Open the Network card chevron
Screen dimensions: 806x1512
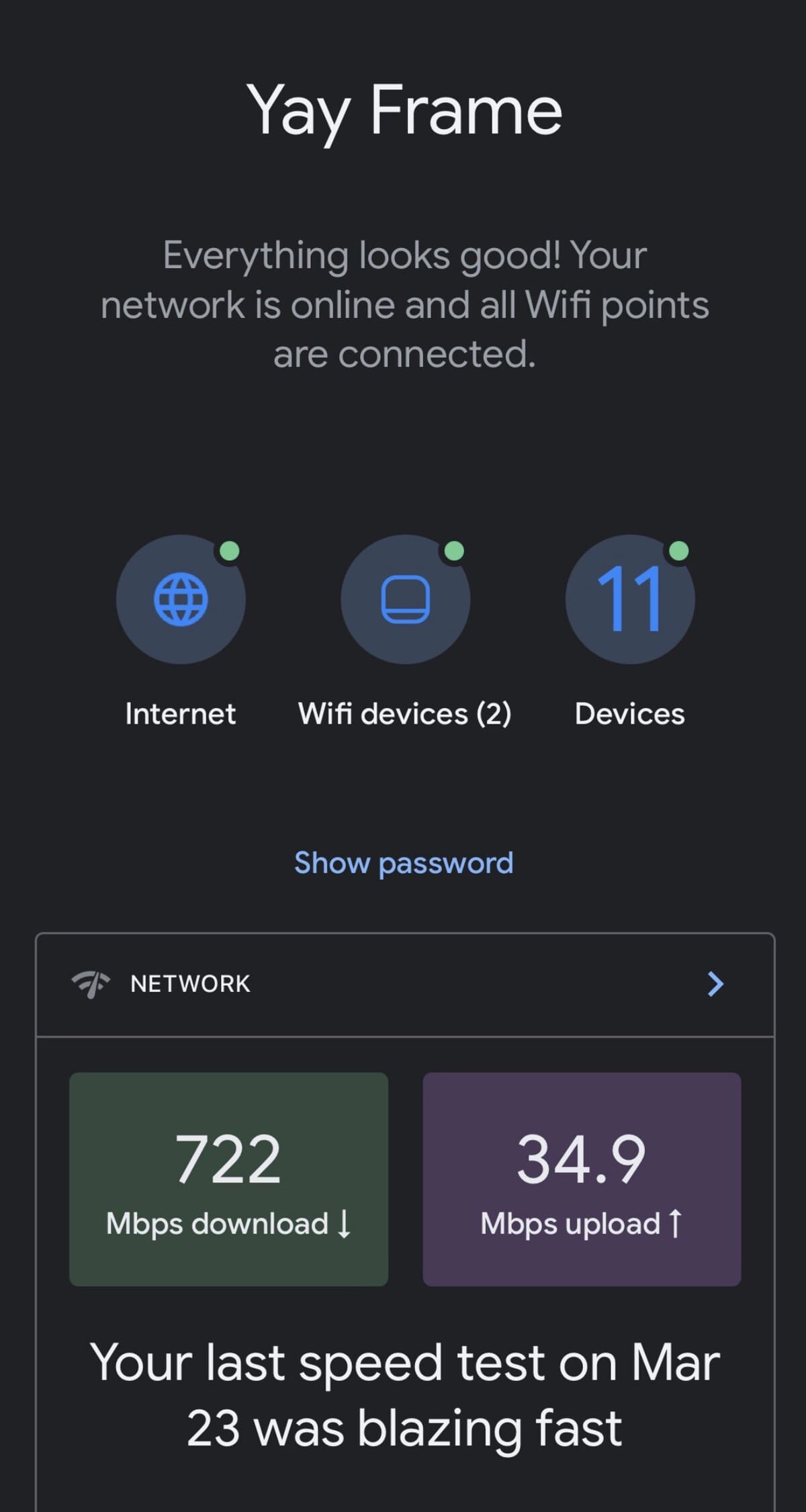tap(715, 984)
